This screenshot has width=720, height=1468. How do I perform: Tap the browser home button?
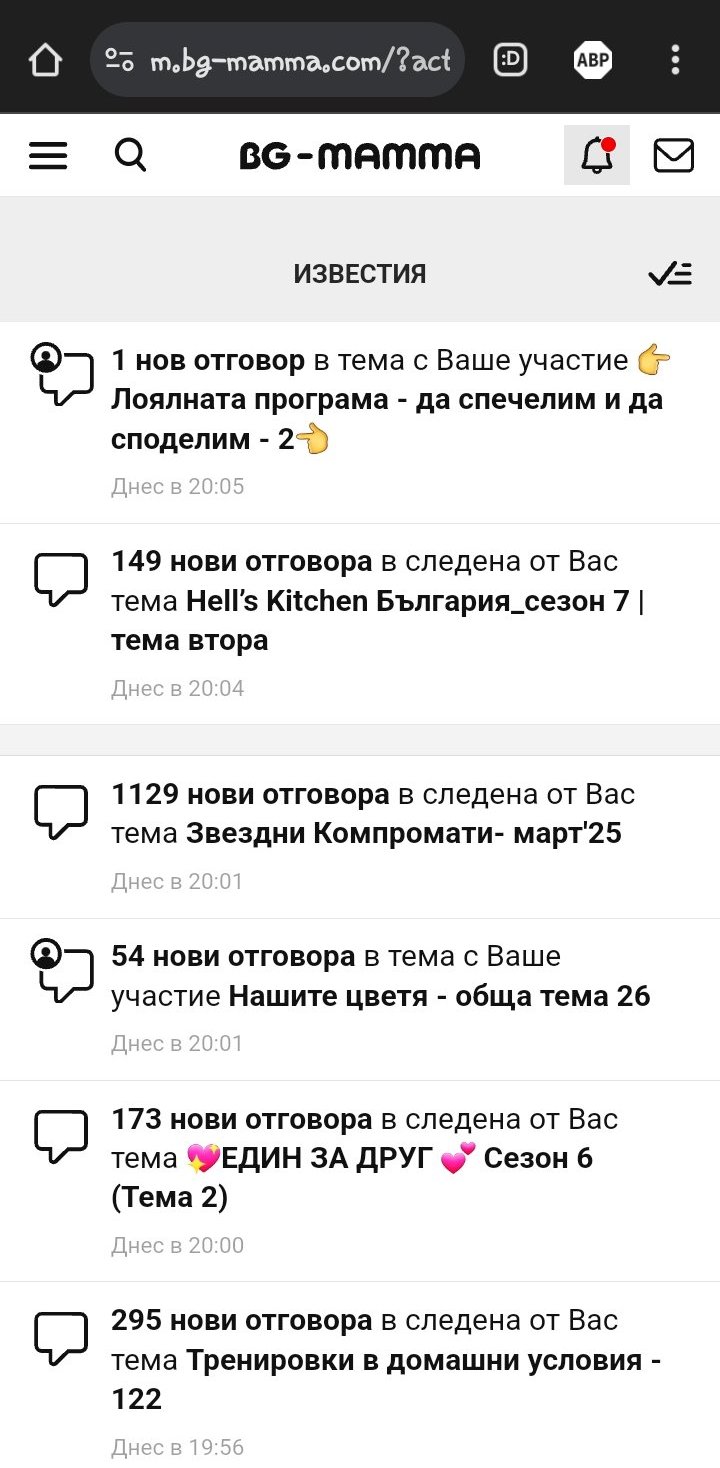click(45, 60)
